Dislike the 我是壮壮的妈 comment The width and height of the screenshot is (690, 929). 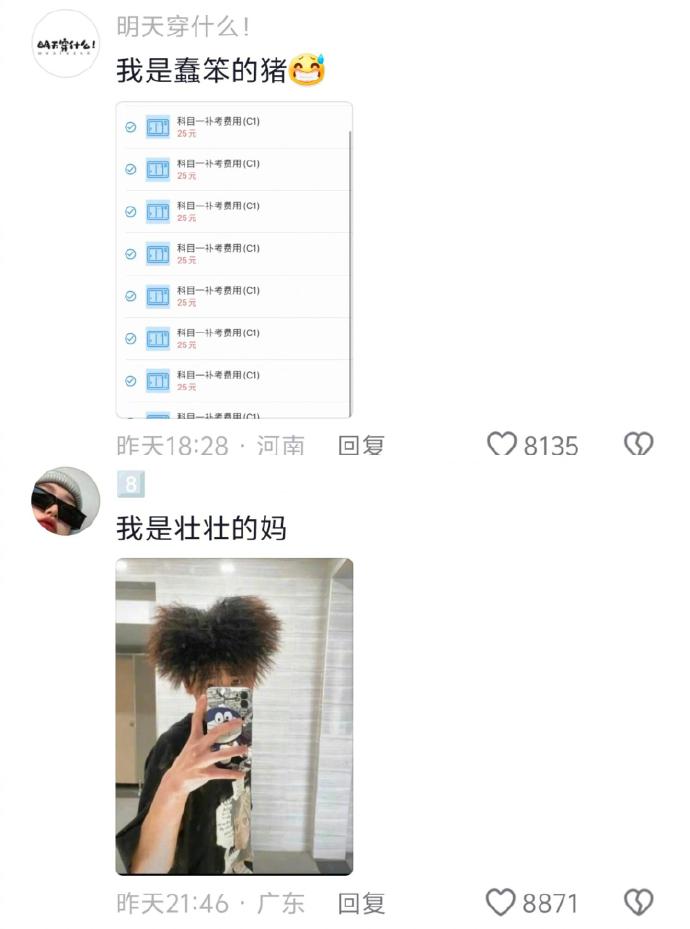tap(638, 903)
